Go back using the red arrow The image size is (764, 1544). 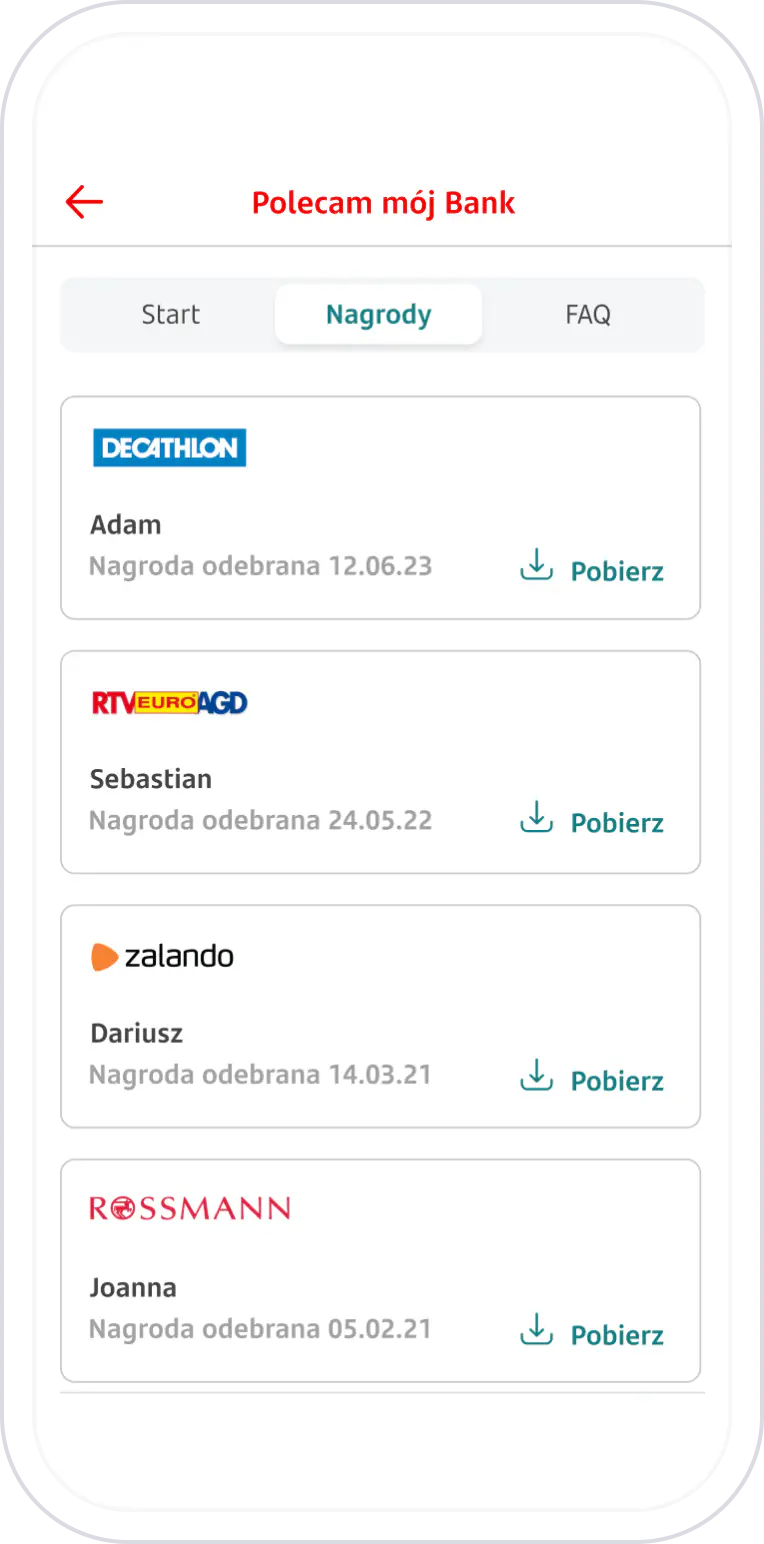(x=84, y=202)
